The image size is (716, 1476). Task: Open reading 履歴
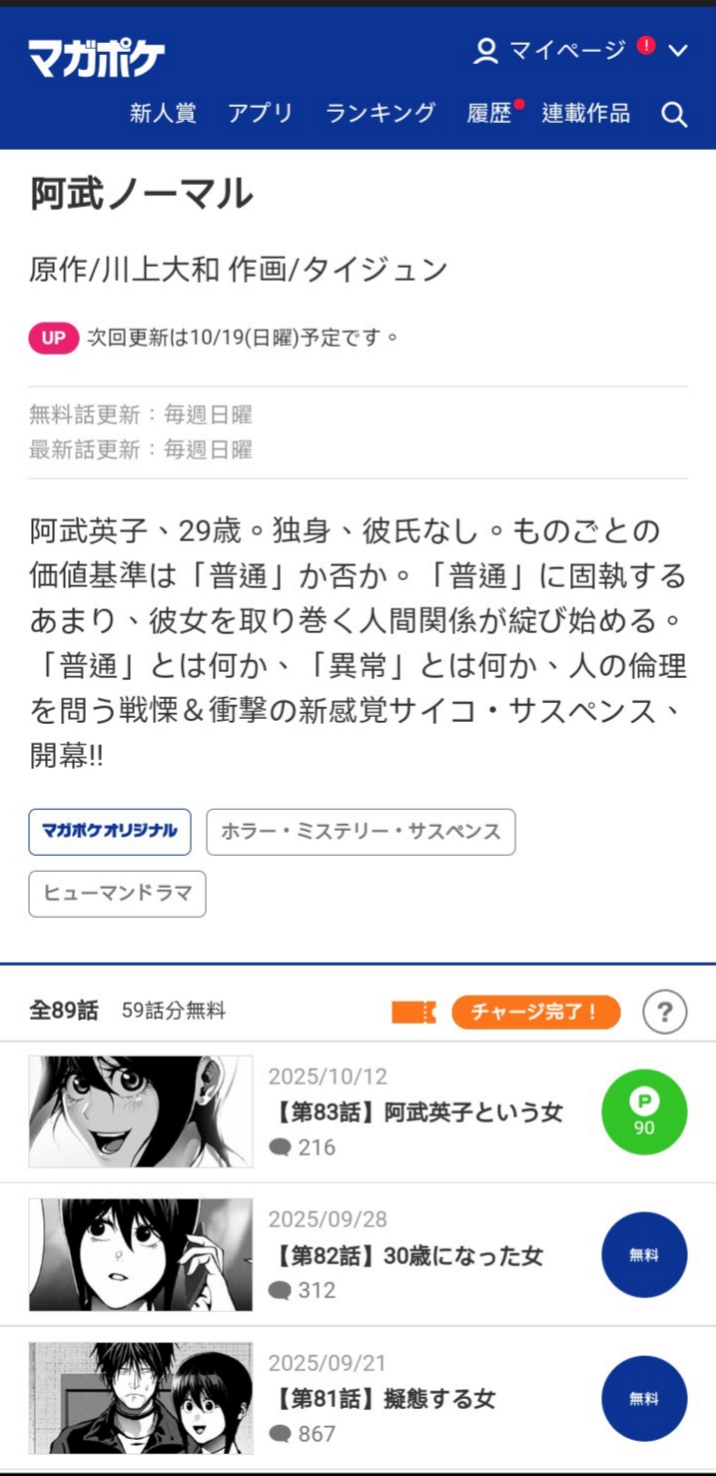(489, 113)
